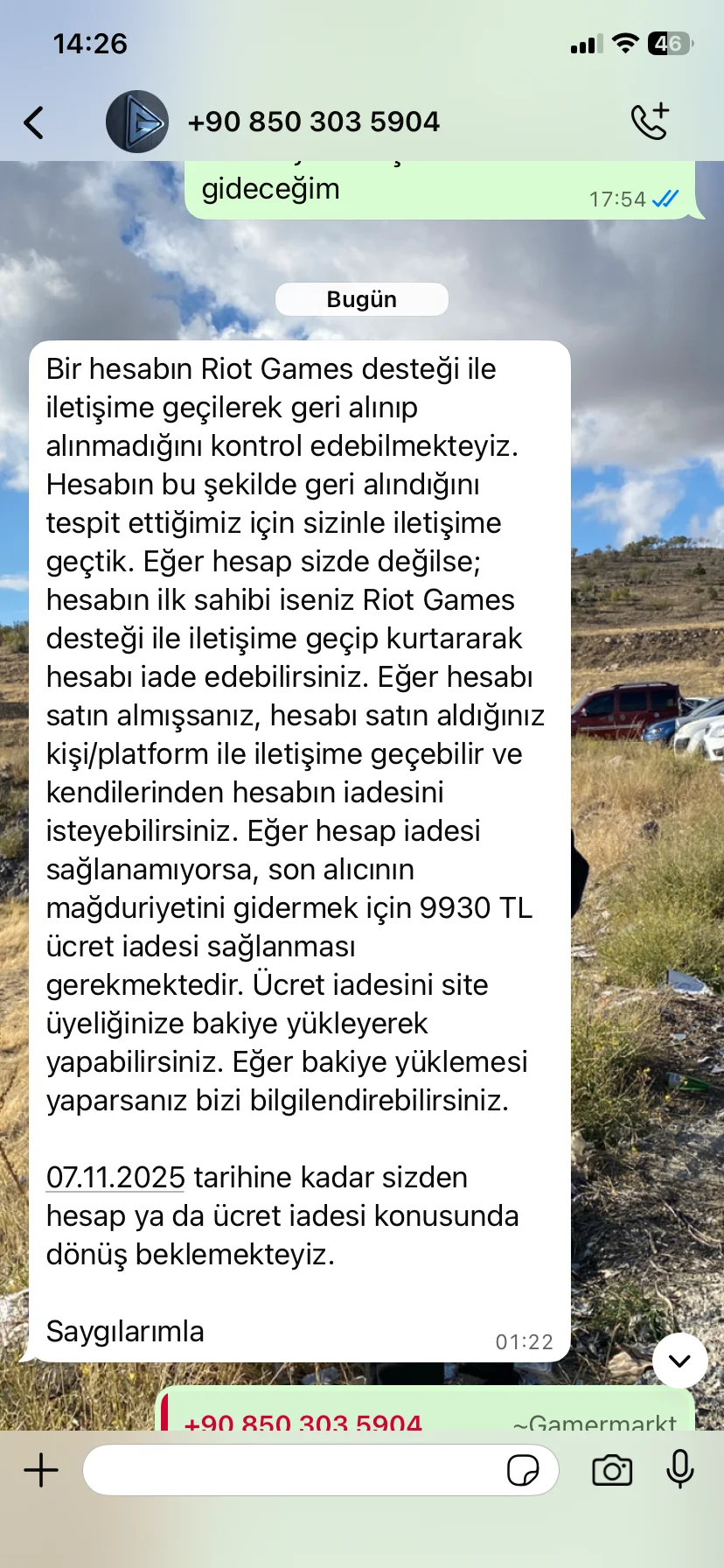Open the Gamermarkt contact card message

425,1410
